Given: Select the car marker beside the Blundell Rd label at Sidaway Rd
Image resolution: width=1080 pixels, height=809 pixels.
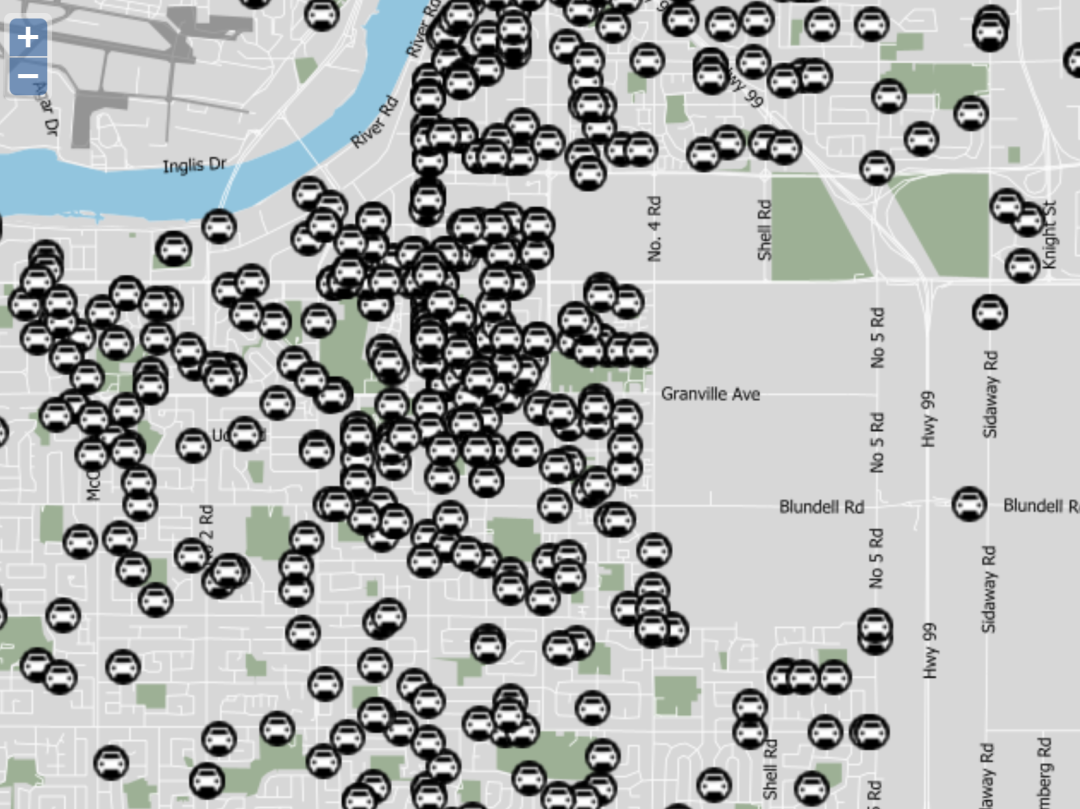Looking at the screenshot, I should coord(969,504).
